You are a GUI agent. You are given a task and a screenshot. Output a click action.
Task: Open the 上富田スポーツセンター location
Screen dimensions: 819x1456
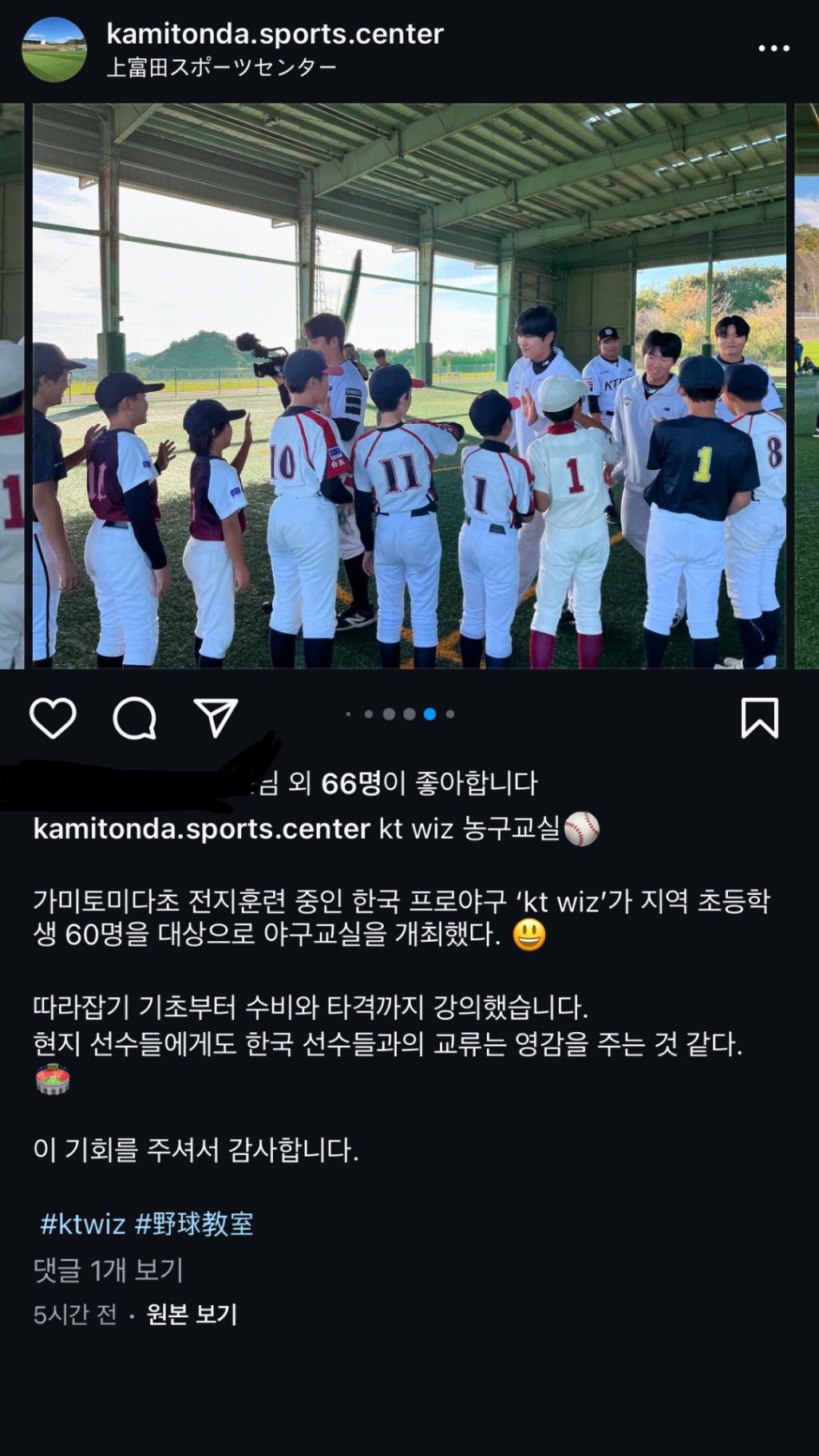tap(221, 68)
